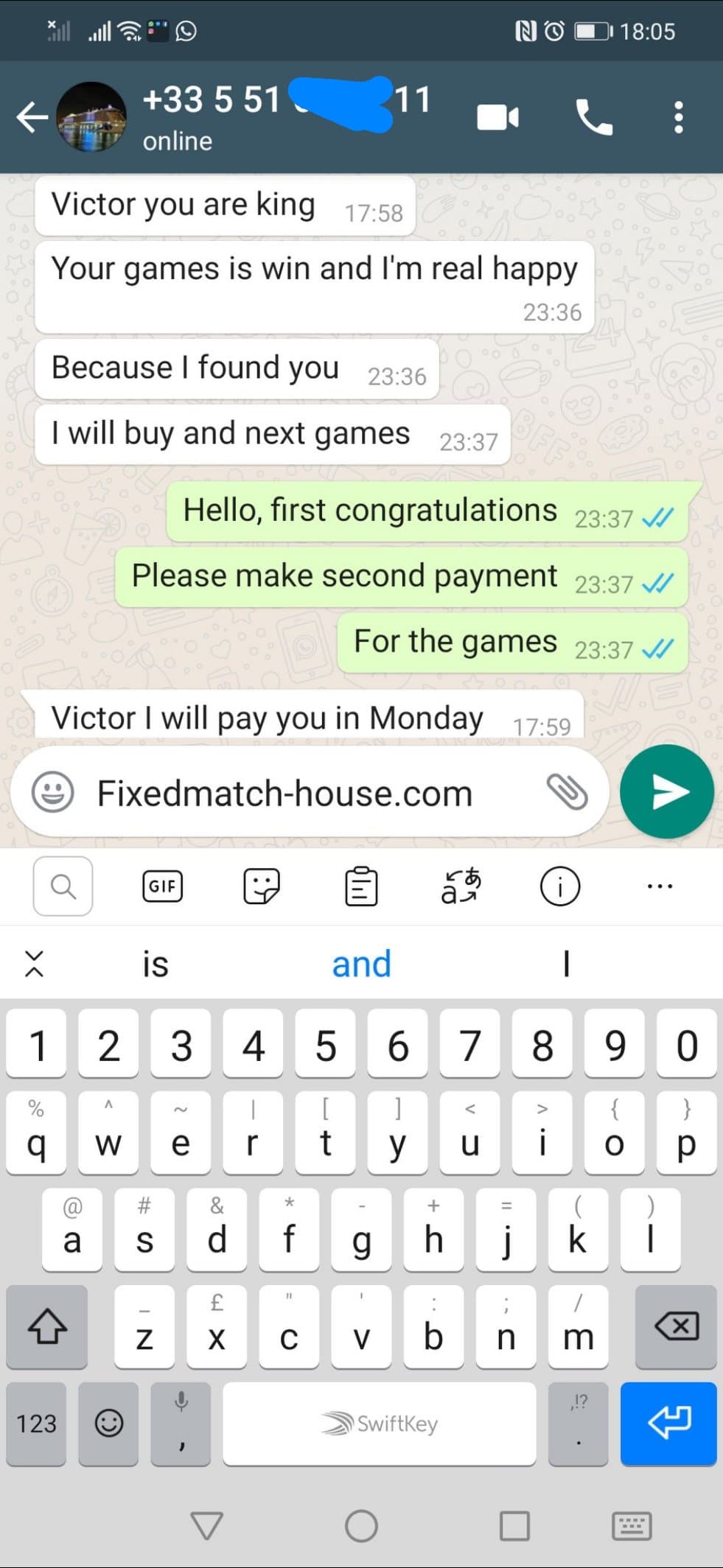Open keyboard search tool
Screen dimensions: 723x1568
(x=63, y=886)
